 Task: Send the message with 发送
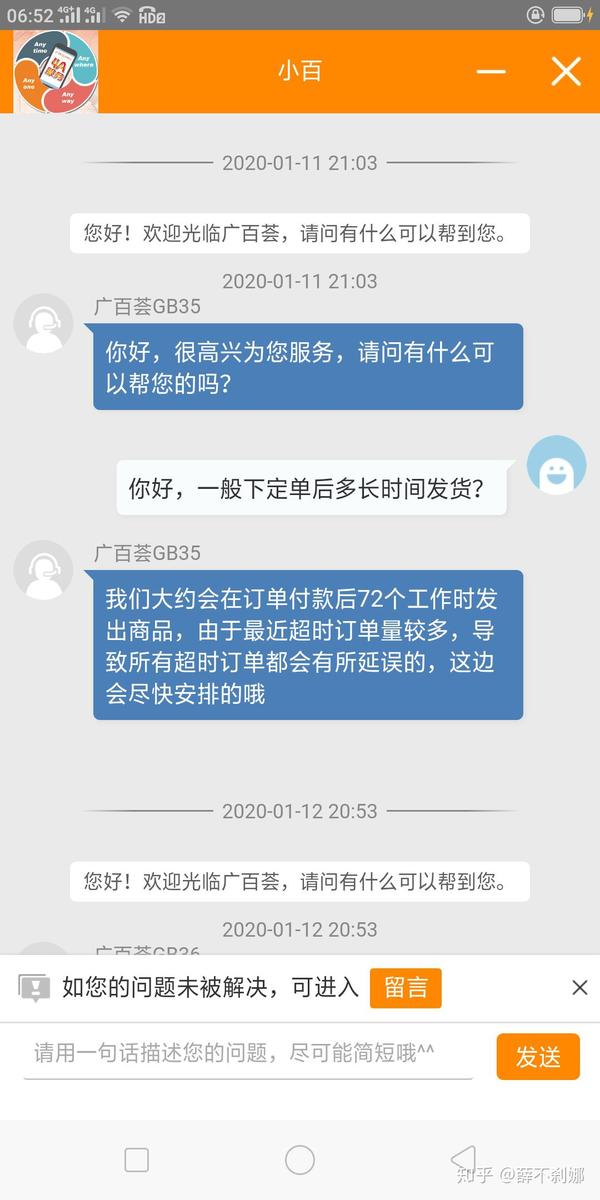click(538, 1057)
